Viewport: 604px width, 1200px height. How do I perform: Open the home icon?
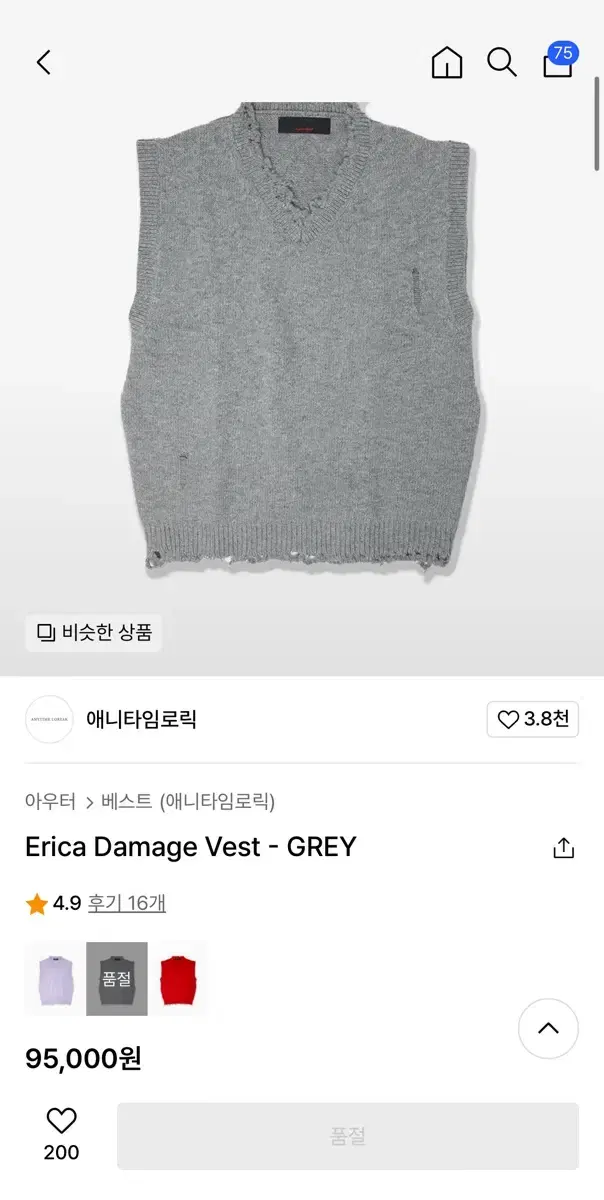[x=447, y=62]
